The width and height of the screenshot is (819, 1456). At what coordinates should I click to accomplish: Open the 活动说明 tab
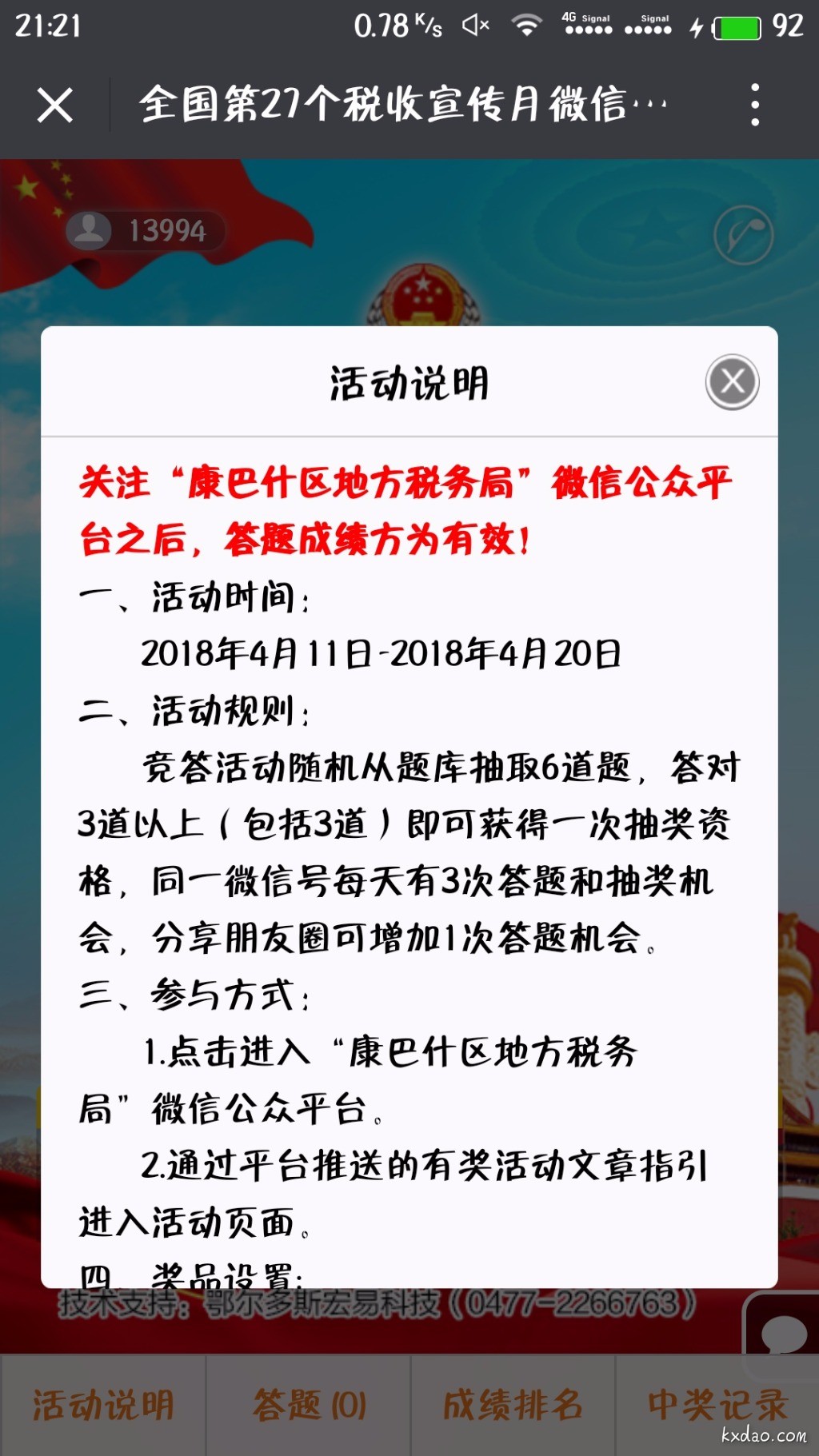pos(103,1405)
